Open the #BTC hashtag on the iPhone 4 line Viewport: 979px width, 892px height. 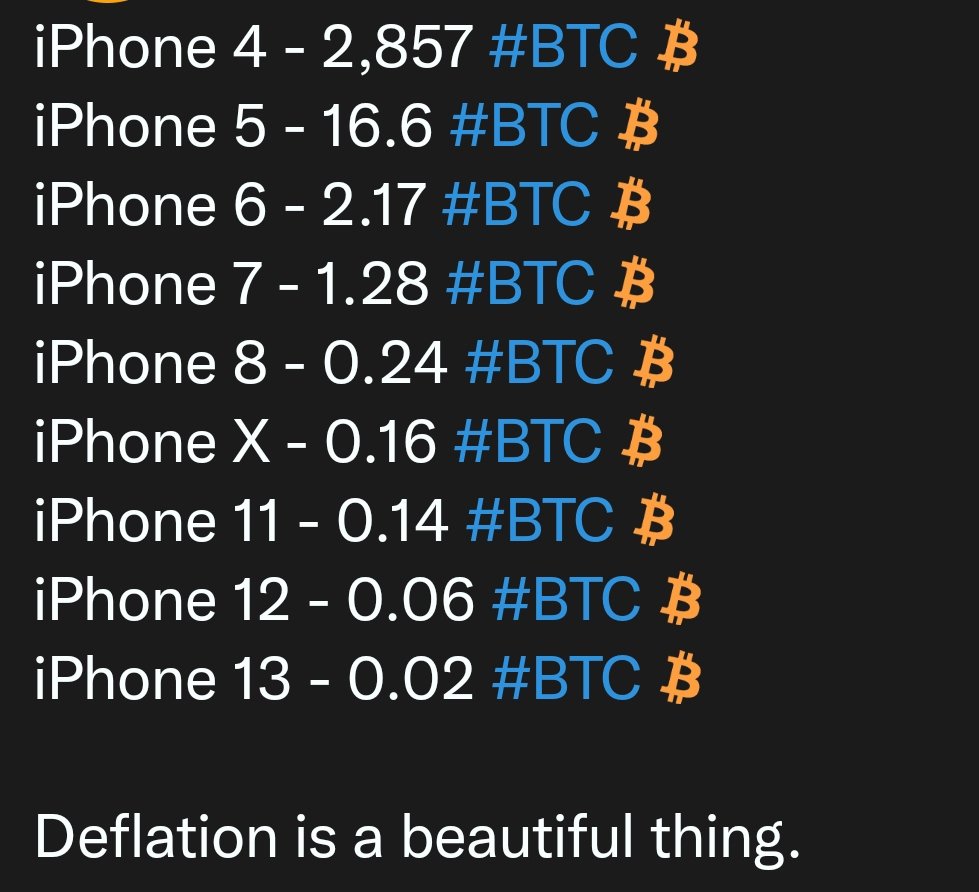tap(563, 48)
